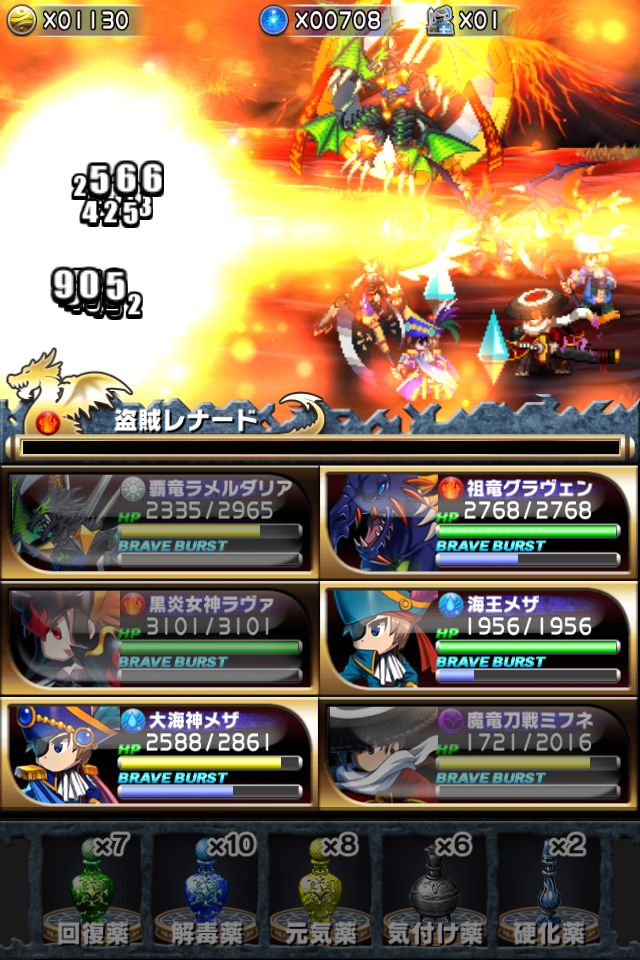Use the 解毒薬 antidote item
The image size is (640, 960).
(205, 890)
